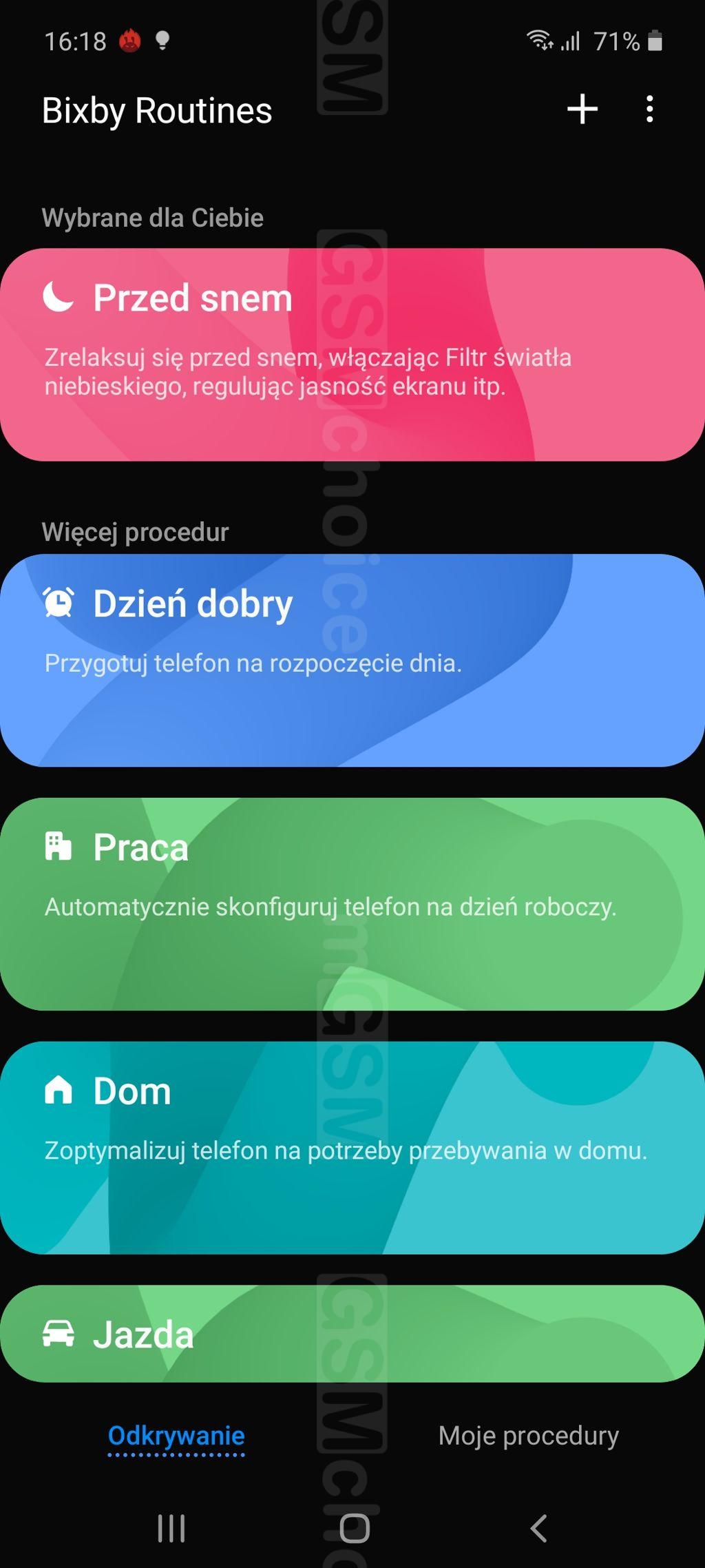Select the Odkrywanie tab

click(176, 1436)
